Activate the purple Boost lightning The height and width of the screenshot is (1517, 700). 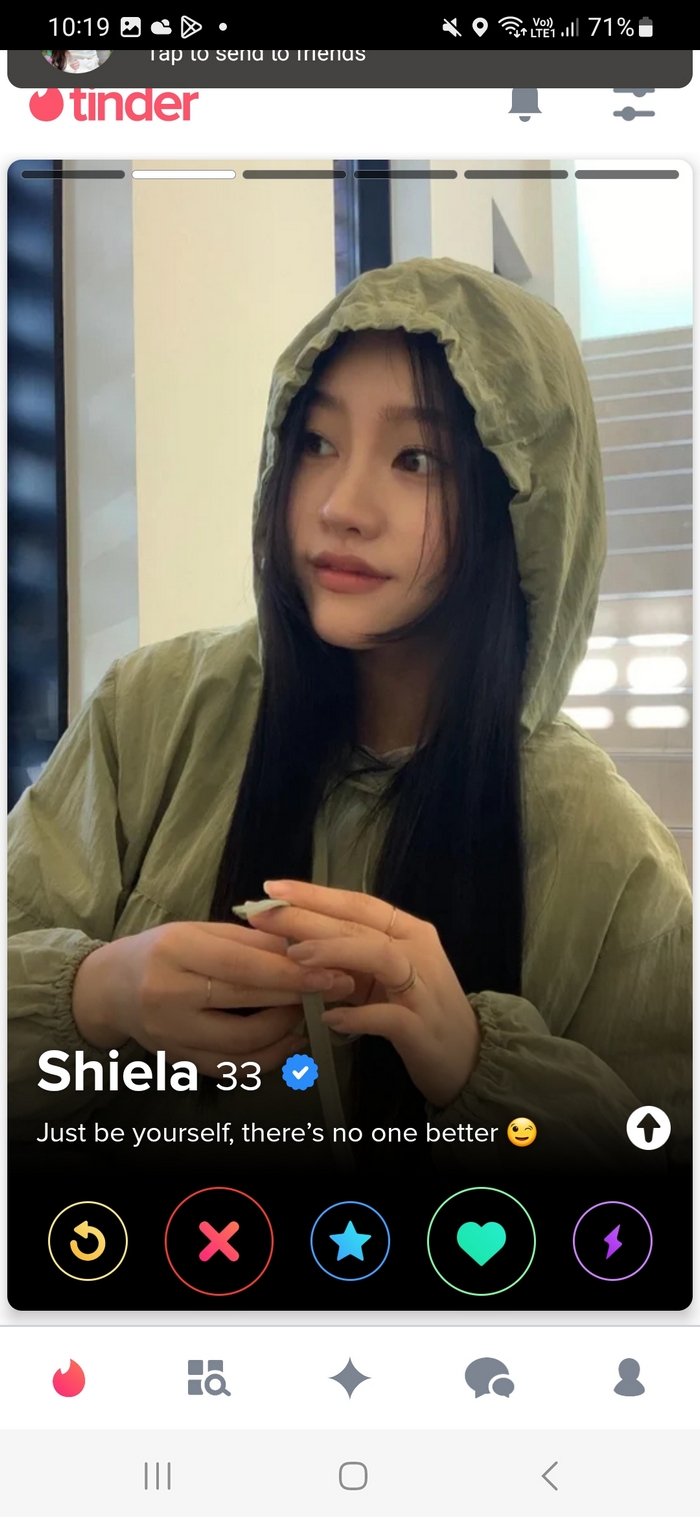tap(612, 1241)
